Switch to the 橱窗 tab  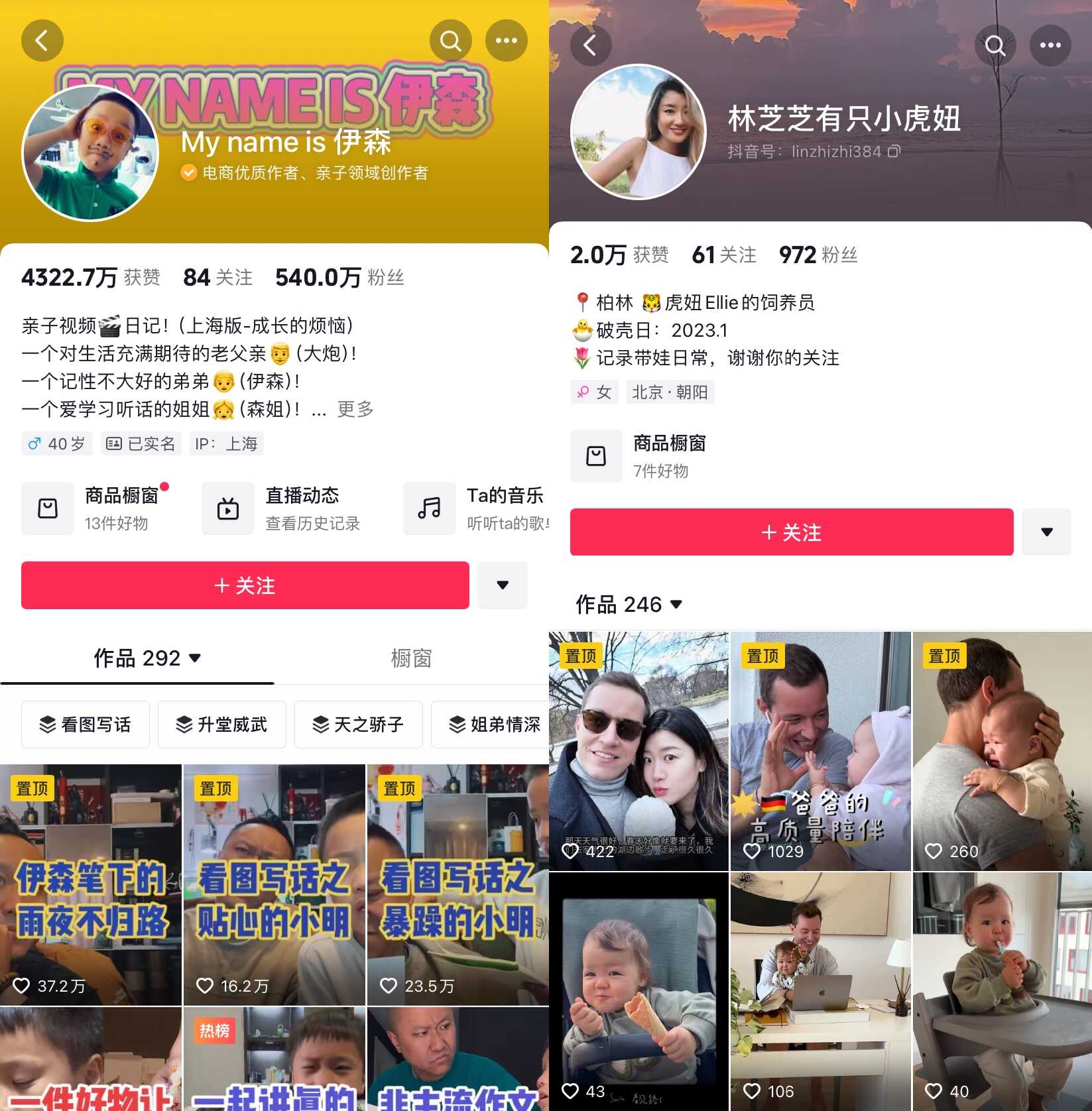click(x=411, y=658)
